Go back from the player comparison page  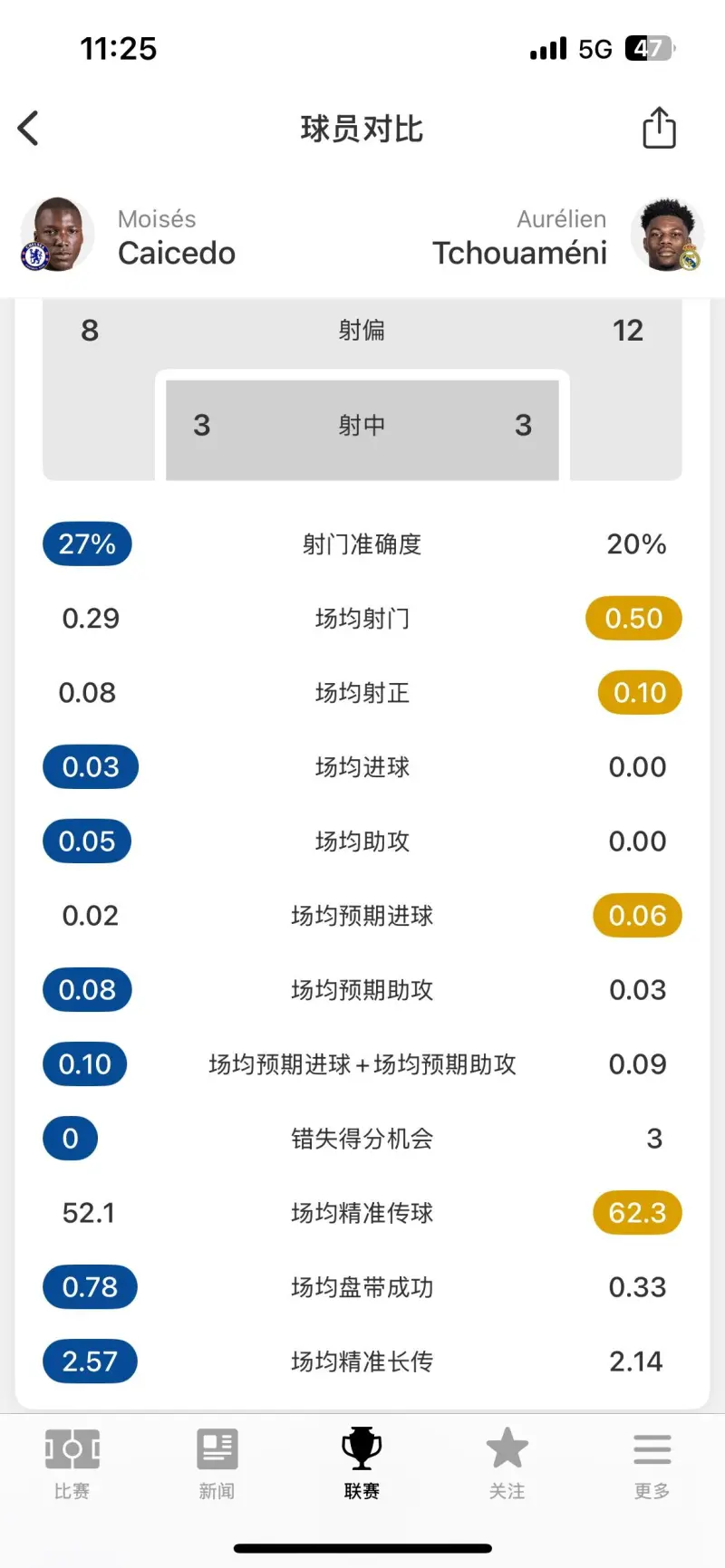(28, 129)
